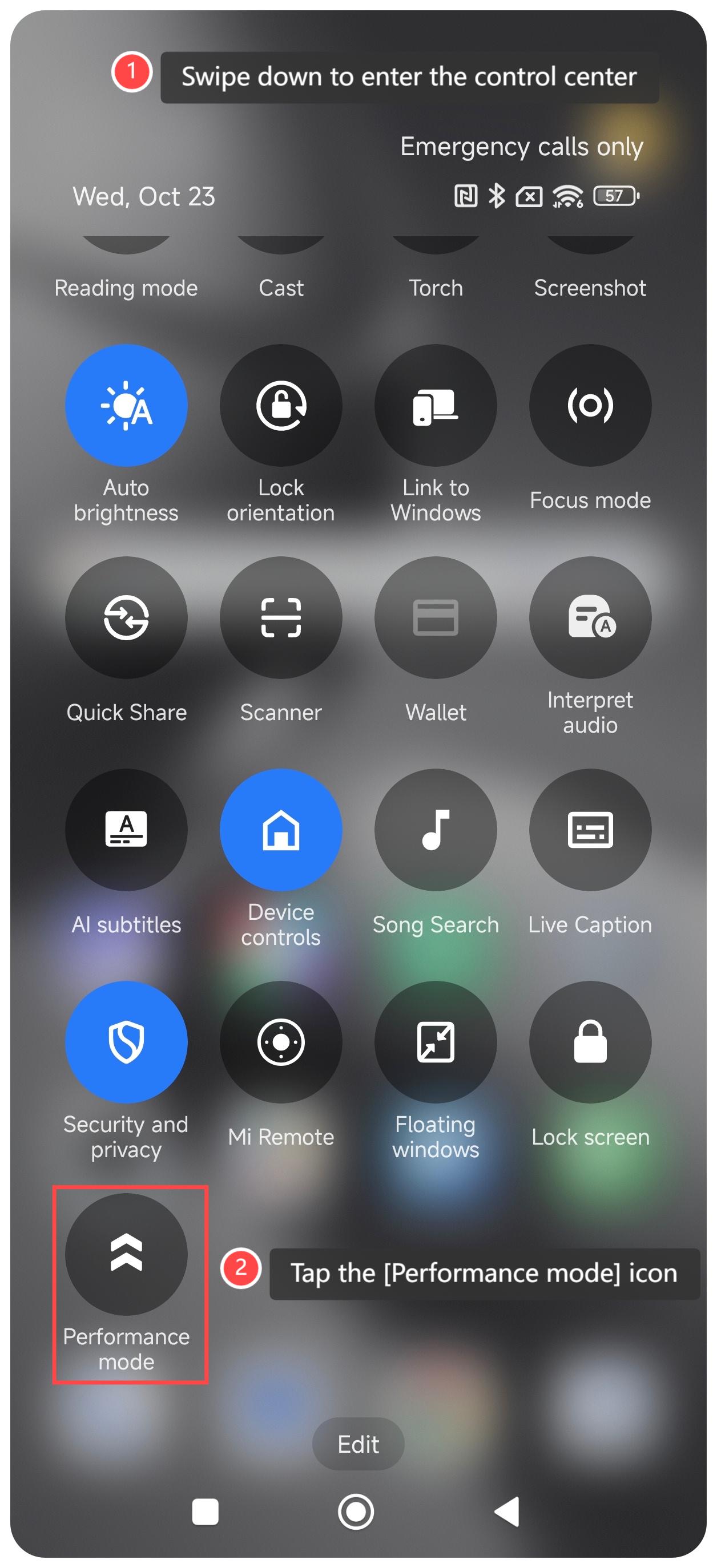The height and width of the screenshot is (1568, 717).
Task: Tap the Lock screen tile
Action: pyautogui.click(x=590, y=1041)
